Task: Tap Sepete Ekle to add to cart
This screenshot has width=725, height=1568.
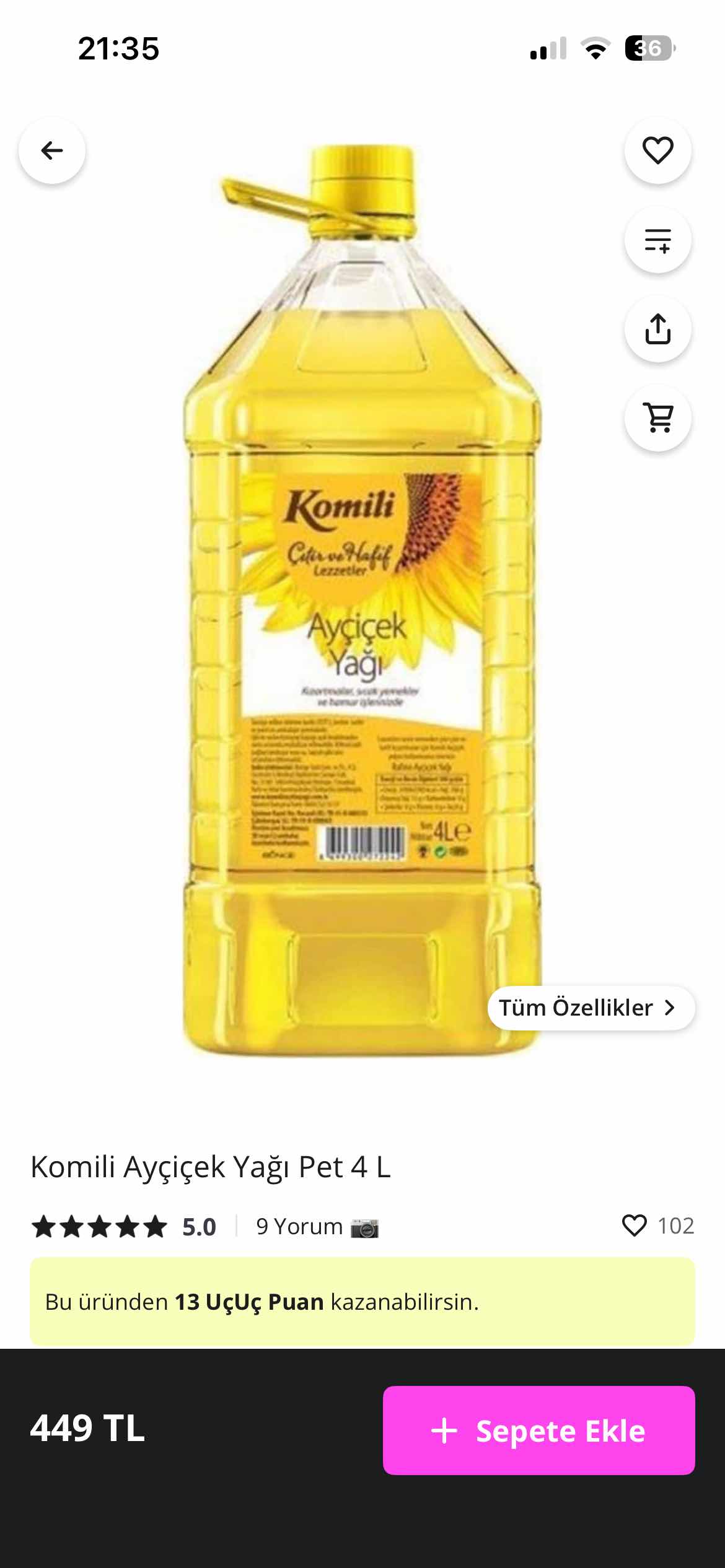Action: [538, 1431]
